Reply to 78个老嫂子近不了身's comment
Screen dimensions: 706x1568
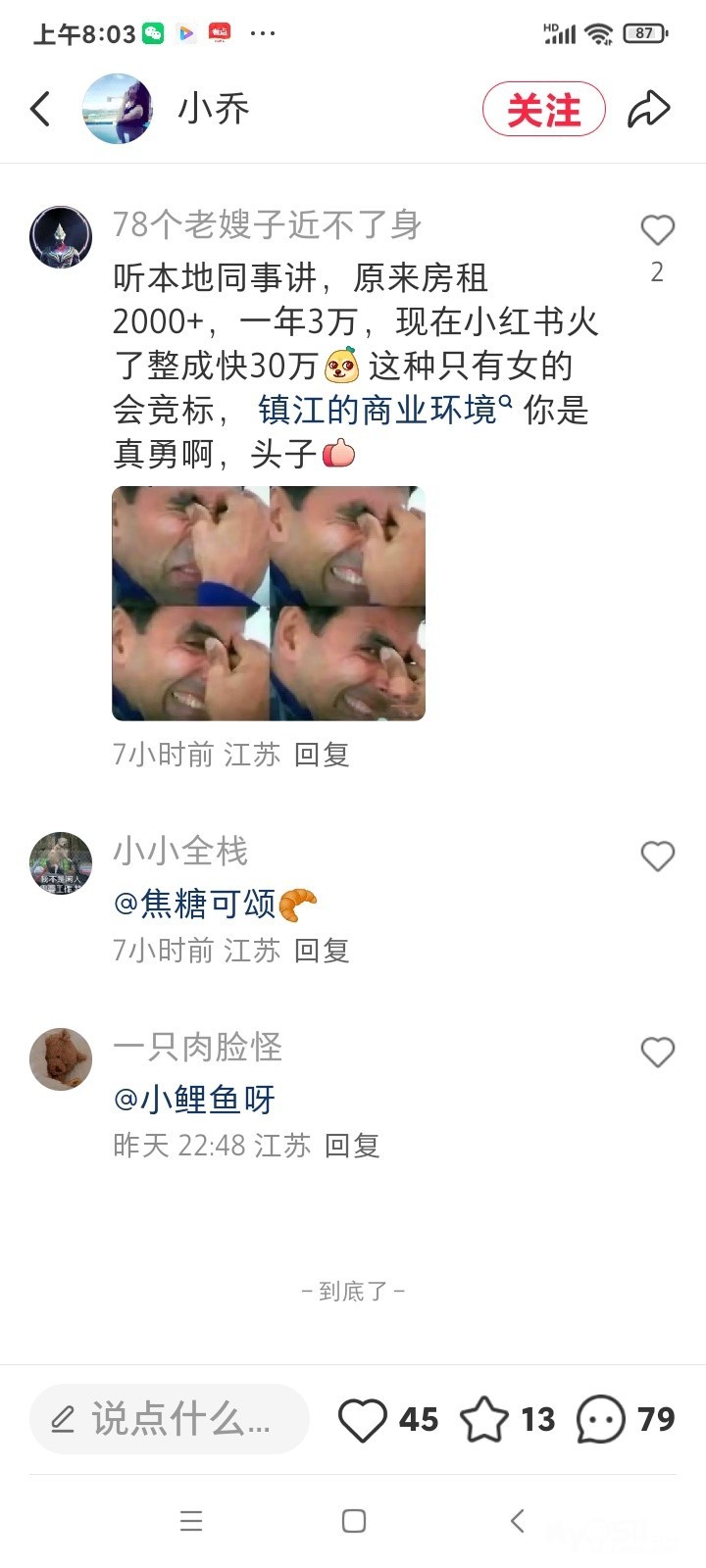click(322, 754)
